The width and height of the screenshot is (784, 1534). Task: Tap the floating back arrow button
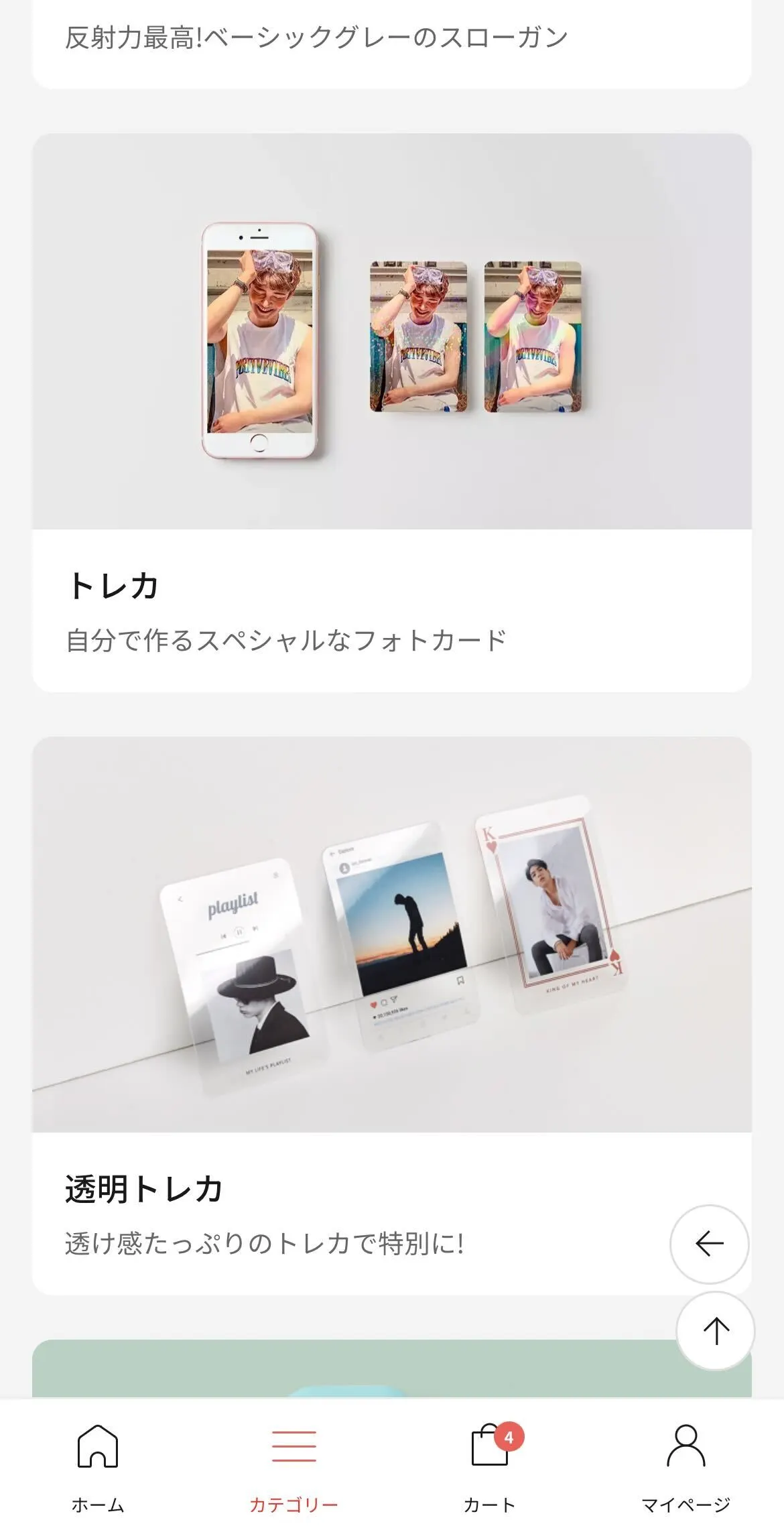coord(709,1244)
